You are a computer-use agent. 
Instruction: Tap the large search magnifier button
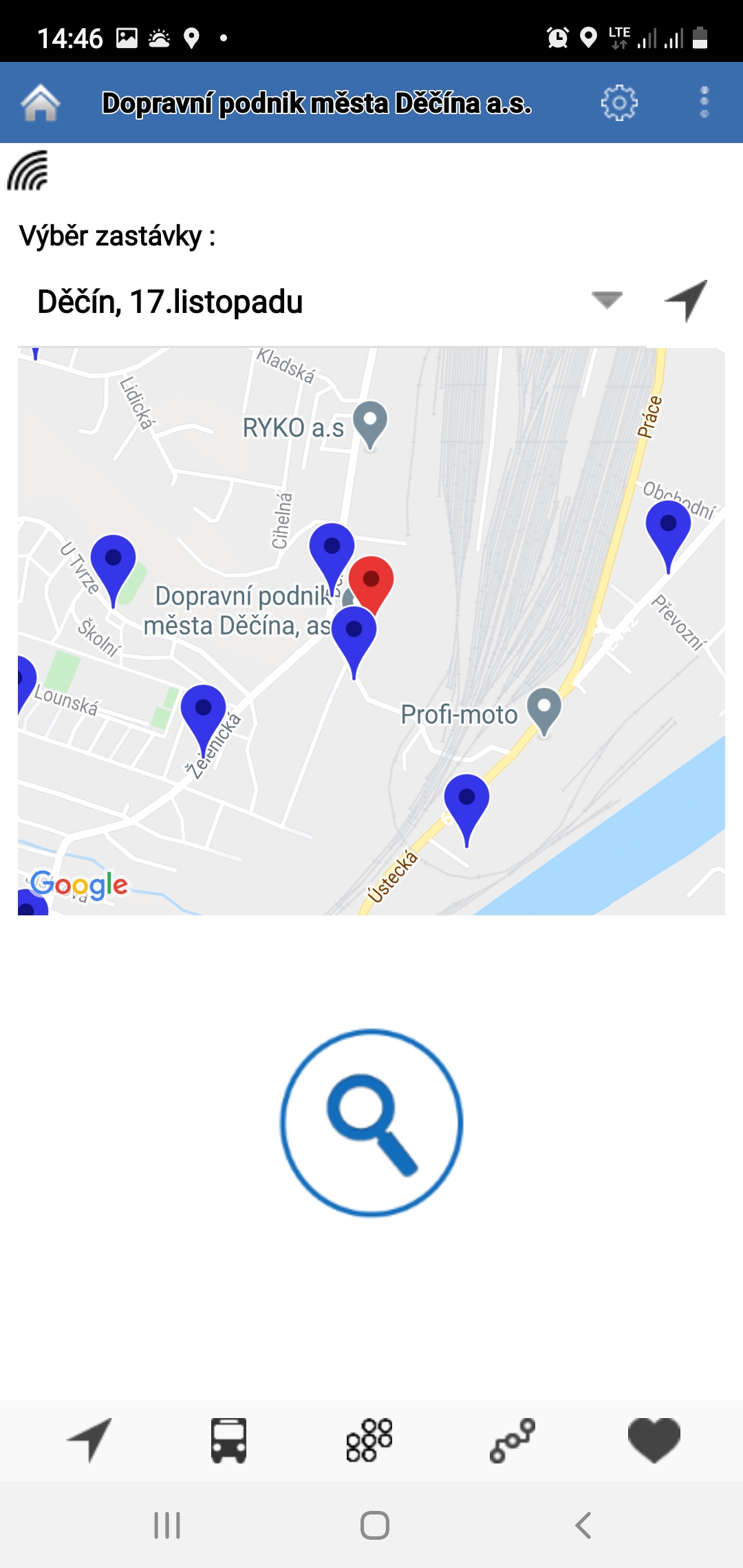[371, 1123]
